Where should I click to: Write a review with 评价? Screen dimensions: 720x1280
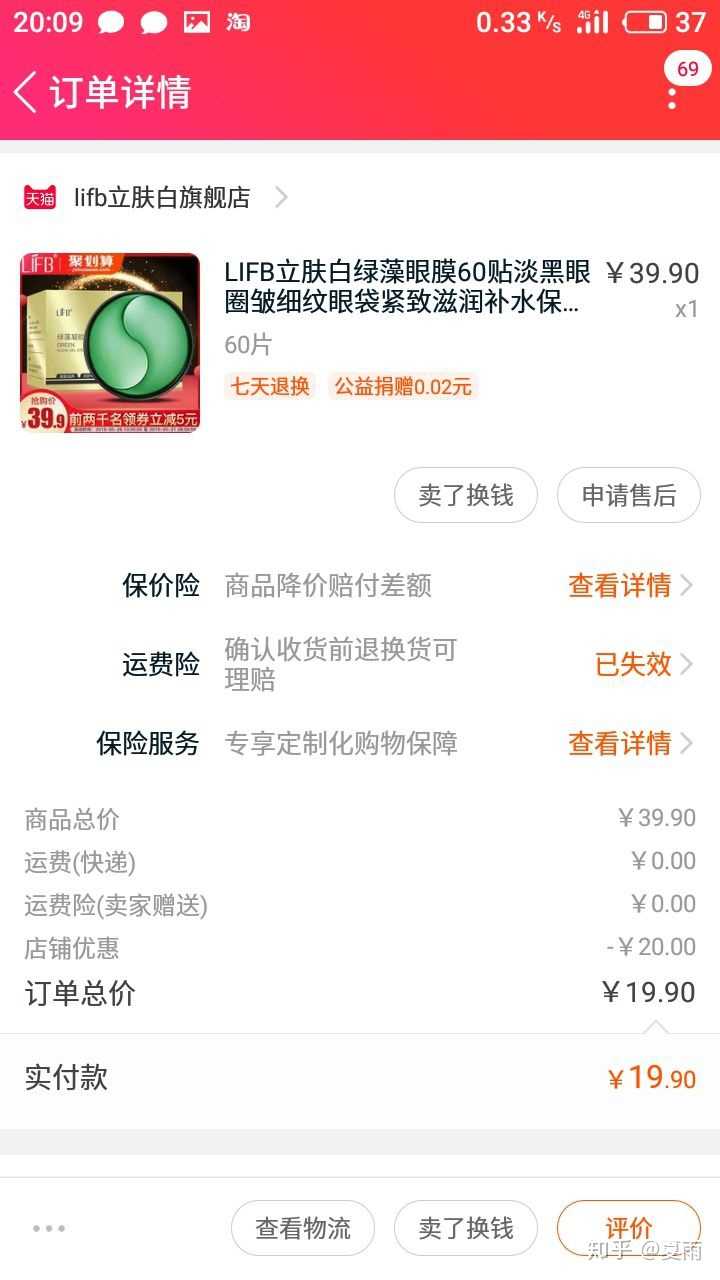click(628, 1228)
